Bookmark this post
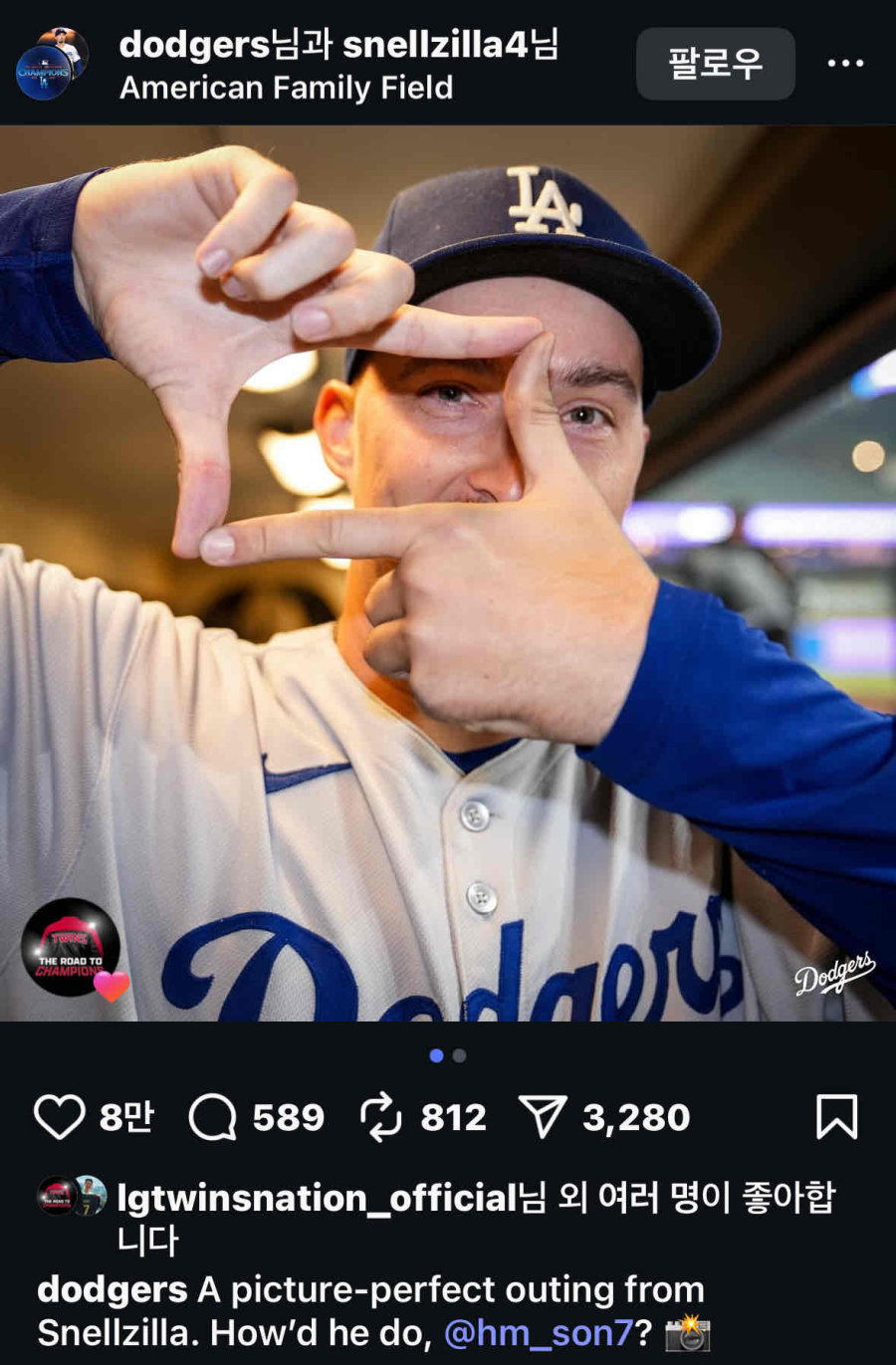The height and width of the screenshot is (1365, 896). point(836,1117)
